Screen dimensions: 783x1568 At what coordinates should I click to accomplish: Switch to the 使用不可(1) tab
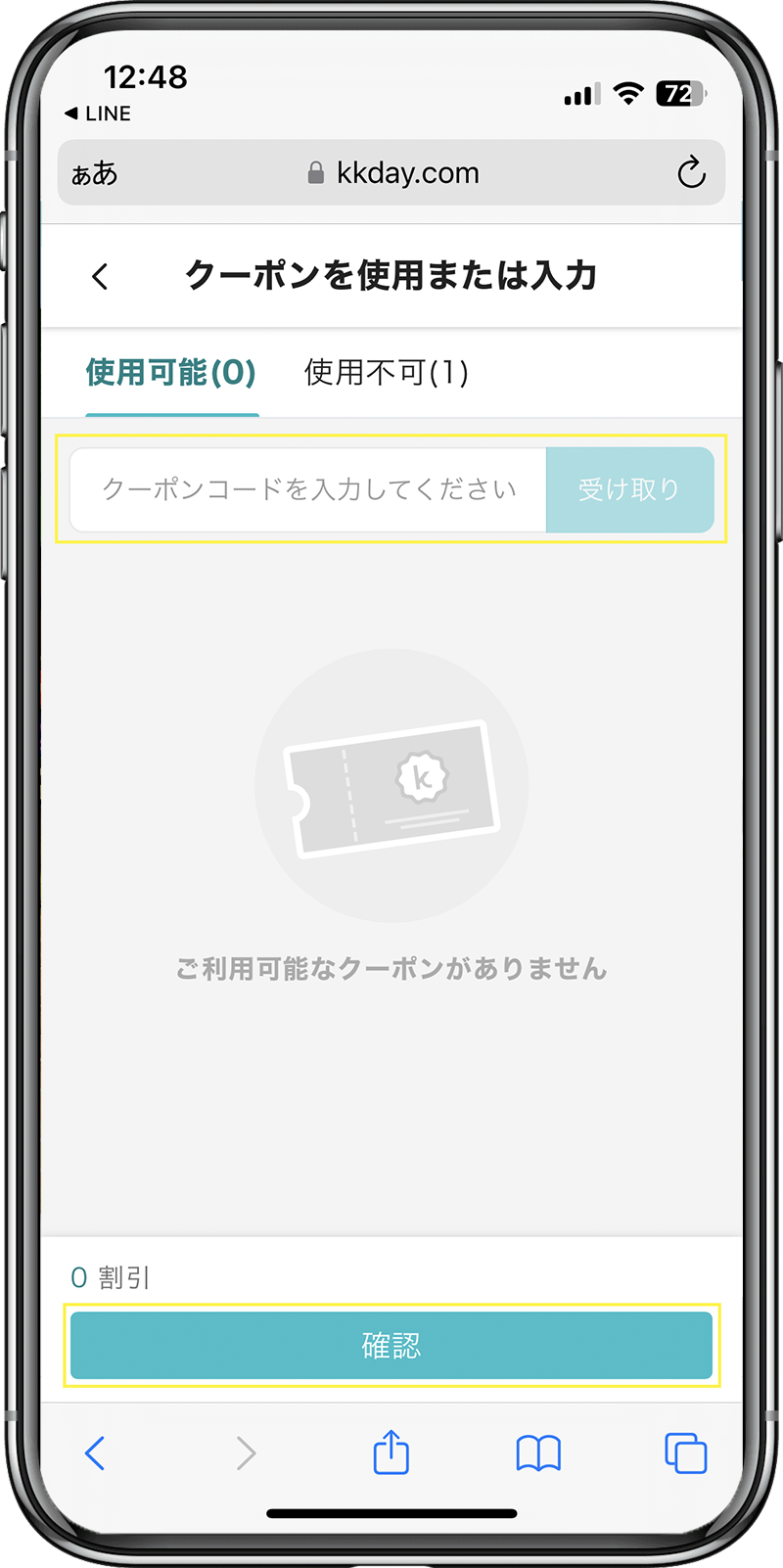pyautogui.click(x=386, y=373)
